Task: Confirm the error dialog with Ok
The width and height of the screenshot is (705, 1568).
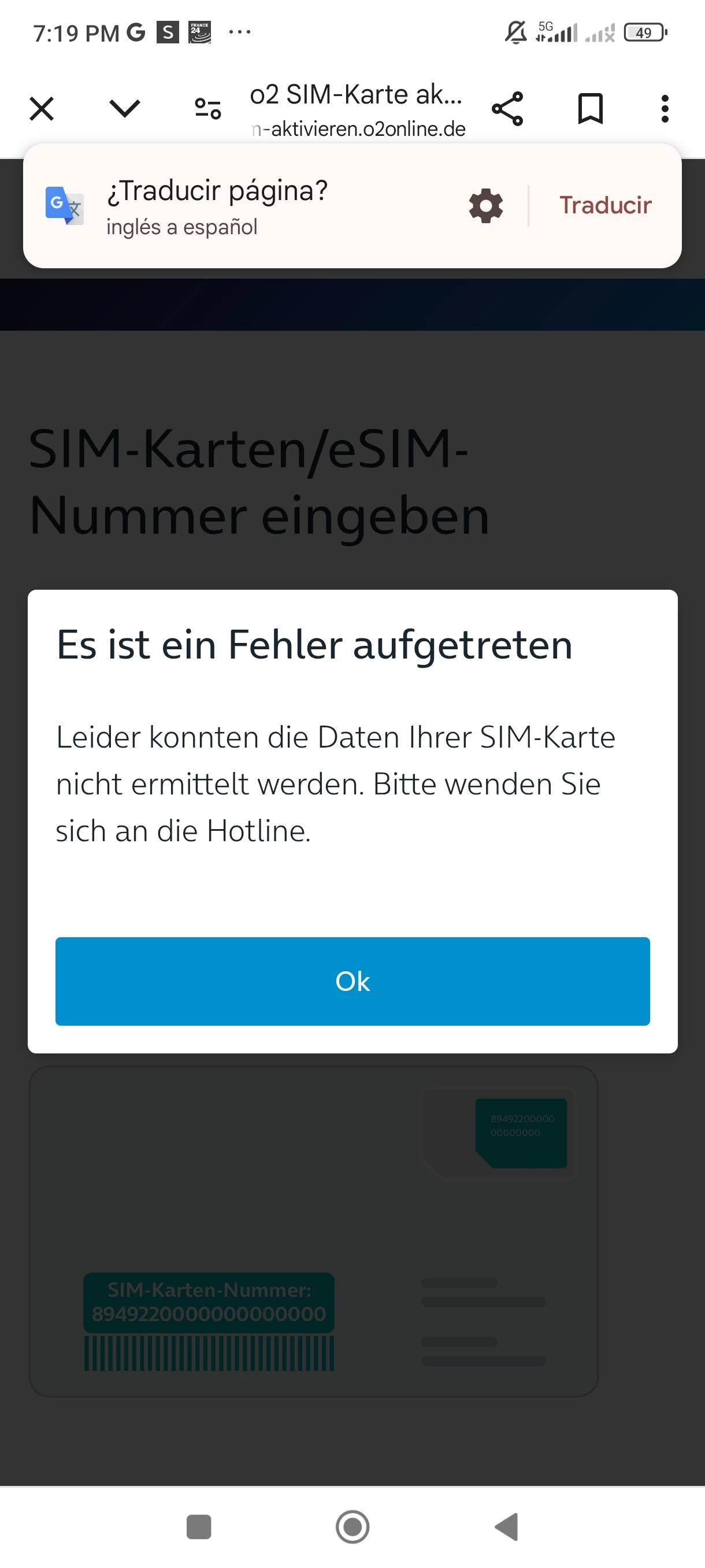Action: pos(352,981)
